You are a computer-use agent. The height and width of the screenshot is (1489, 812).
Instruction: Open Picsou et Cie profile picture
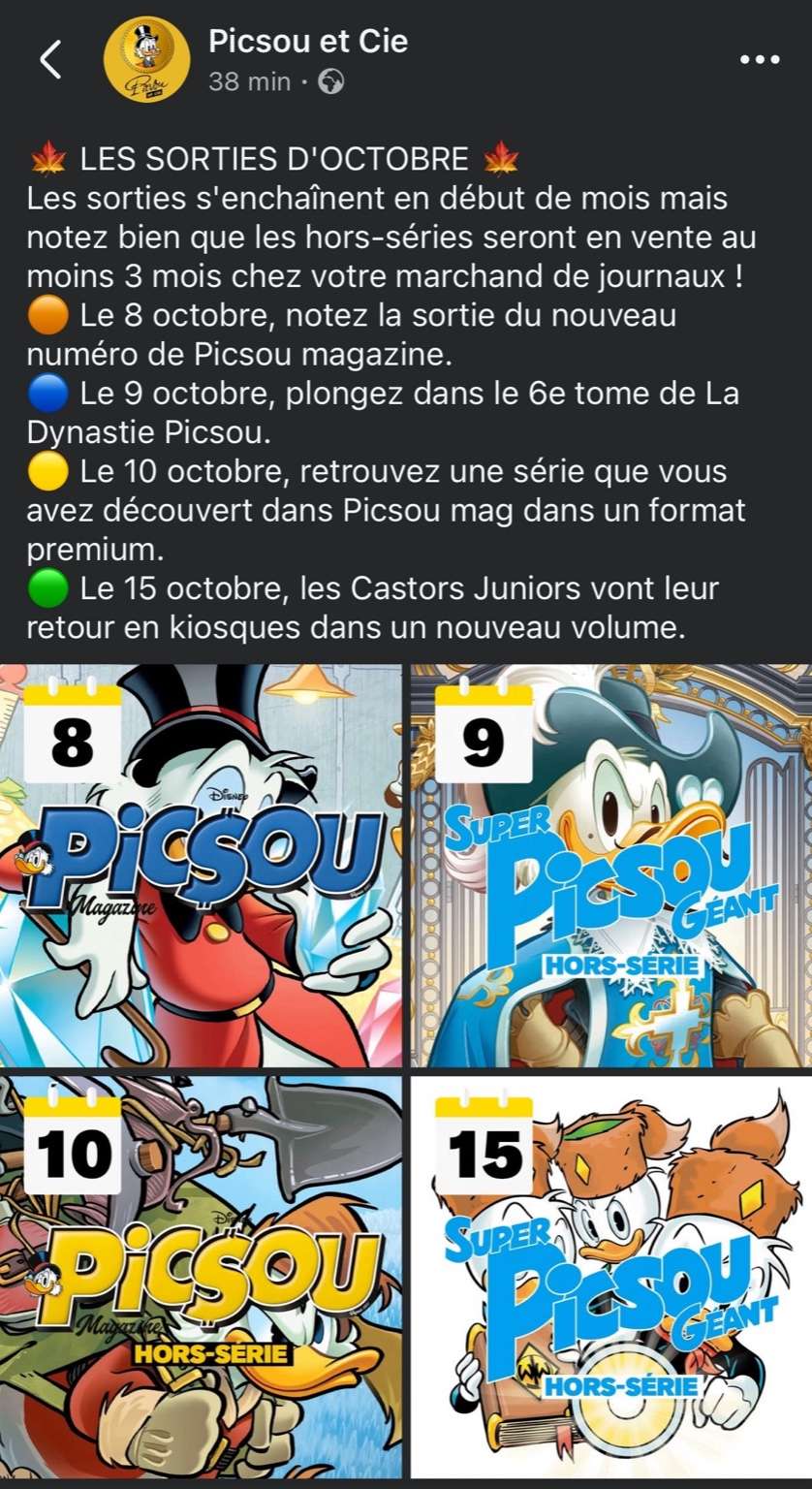tap(146, 60)
